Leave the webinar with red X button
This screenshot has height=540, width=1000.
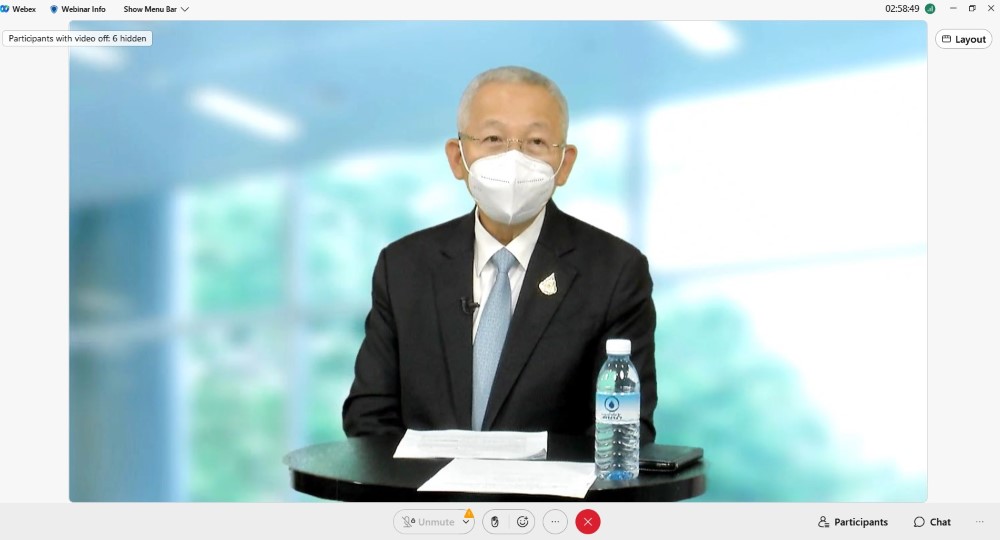[x=588, y=522]
